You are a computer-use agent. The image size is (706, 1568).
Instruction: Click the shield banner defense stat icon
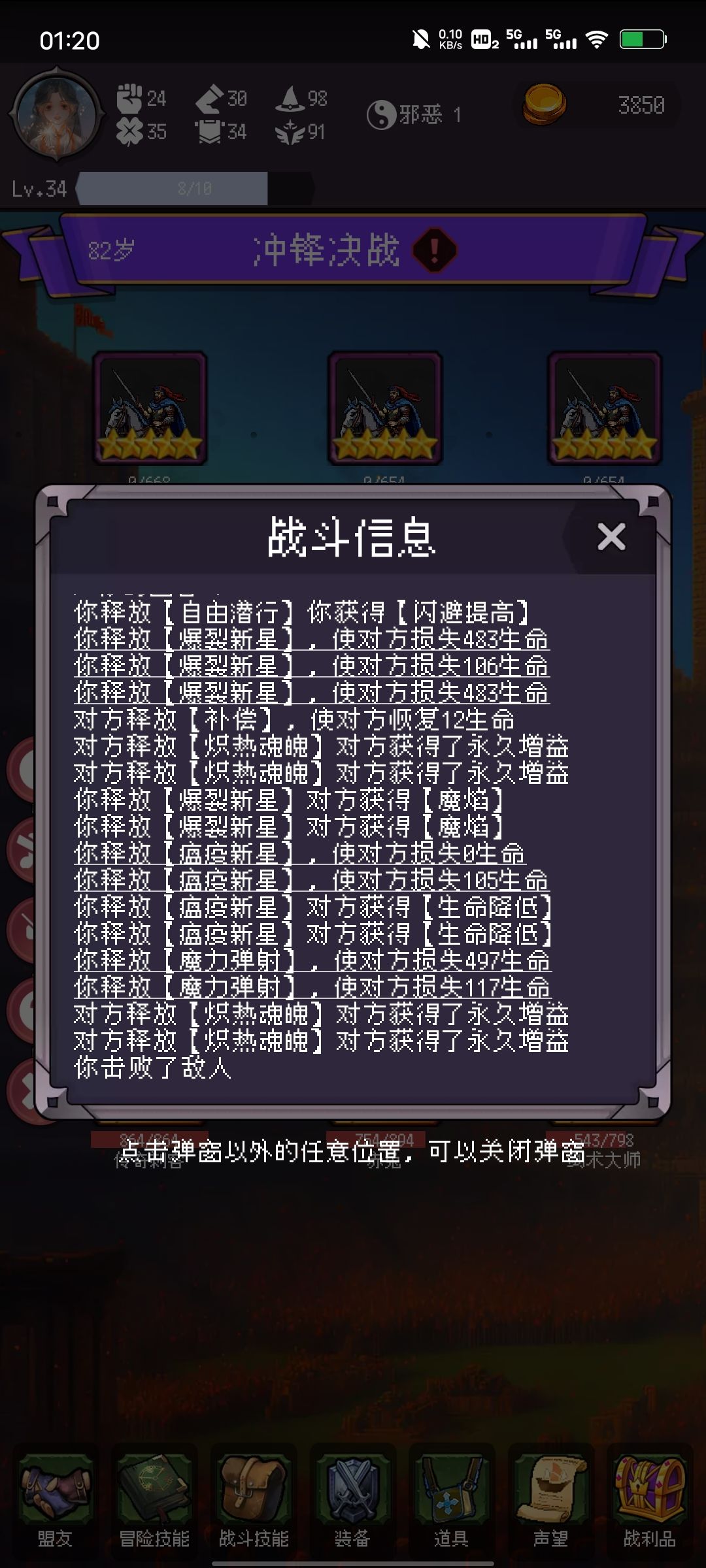210,132
